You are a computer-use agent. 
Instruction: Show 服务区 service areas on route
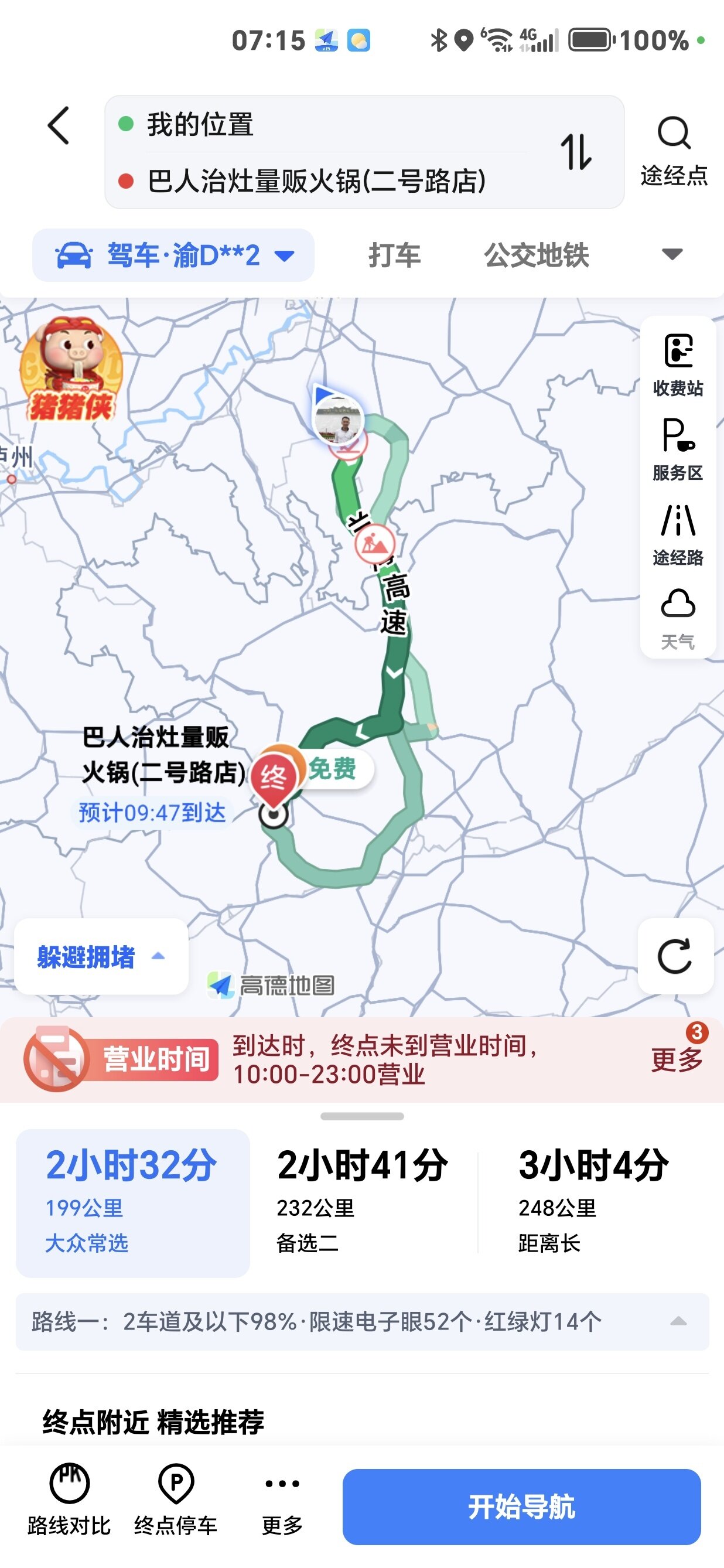[678, 449]
